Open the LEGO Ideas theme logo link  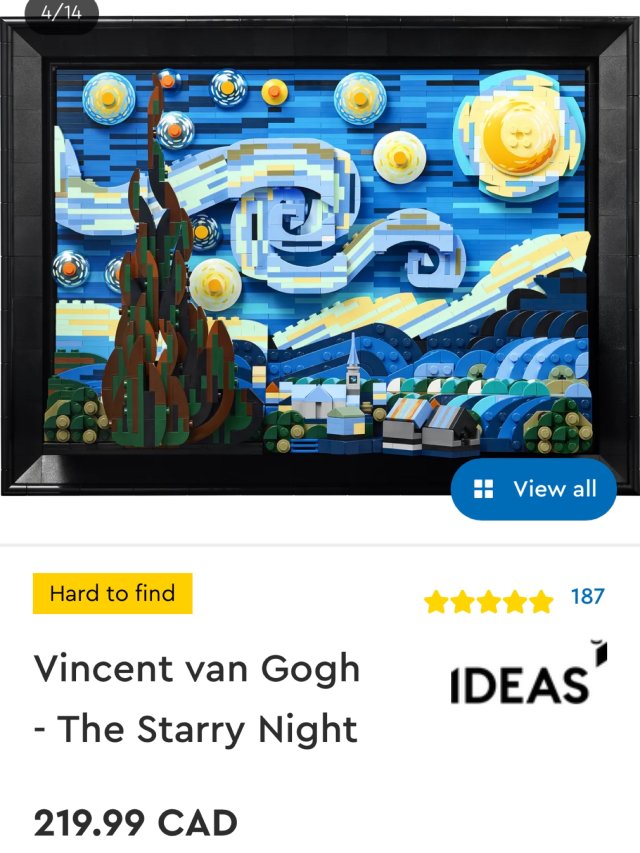click(528, 675)
